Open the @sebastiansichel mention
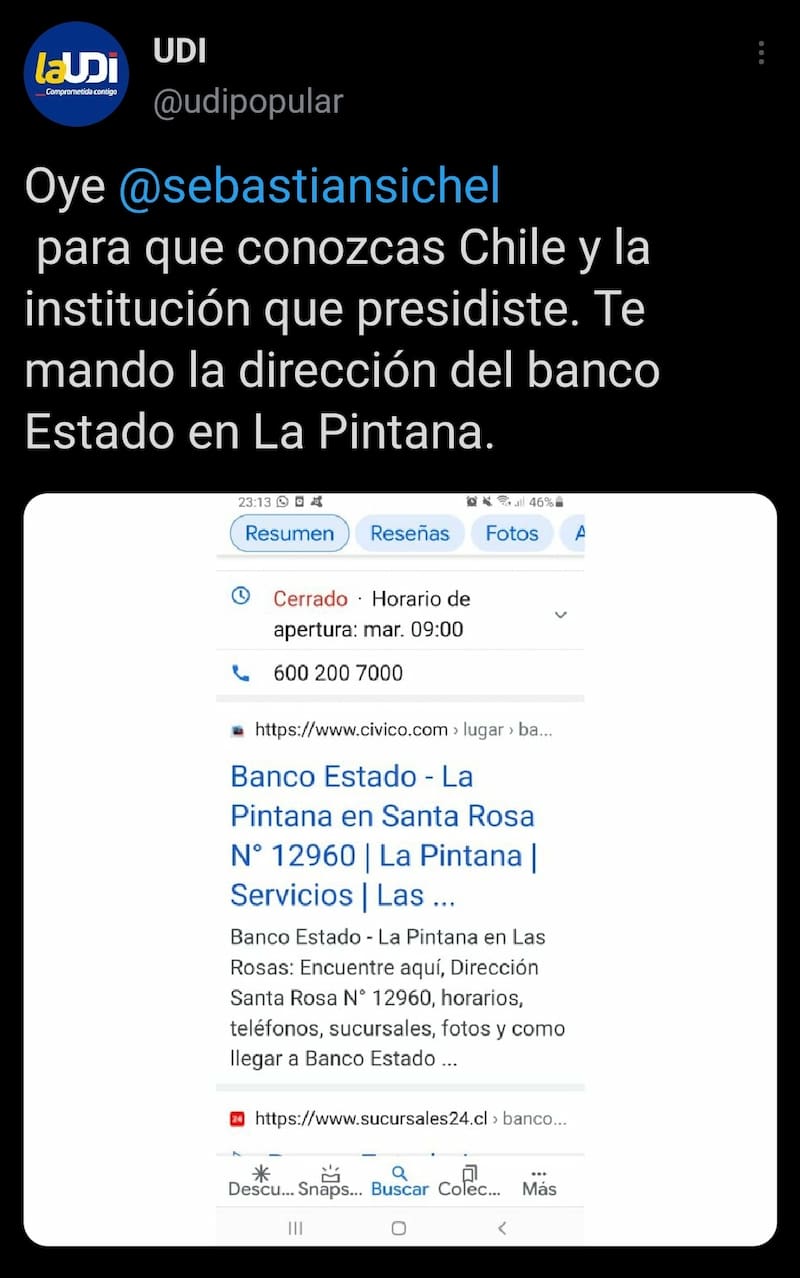Image resolution: width=800 pixels, height=1278 pixels. (x=309, y=187)
